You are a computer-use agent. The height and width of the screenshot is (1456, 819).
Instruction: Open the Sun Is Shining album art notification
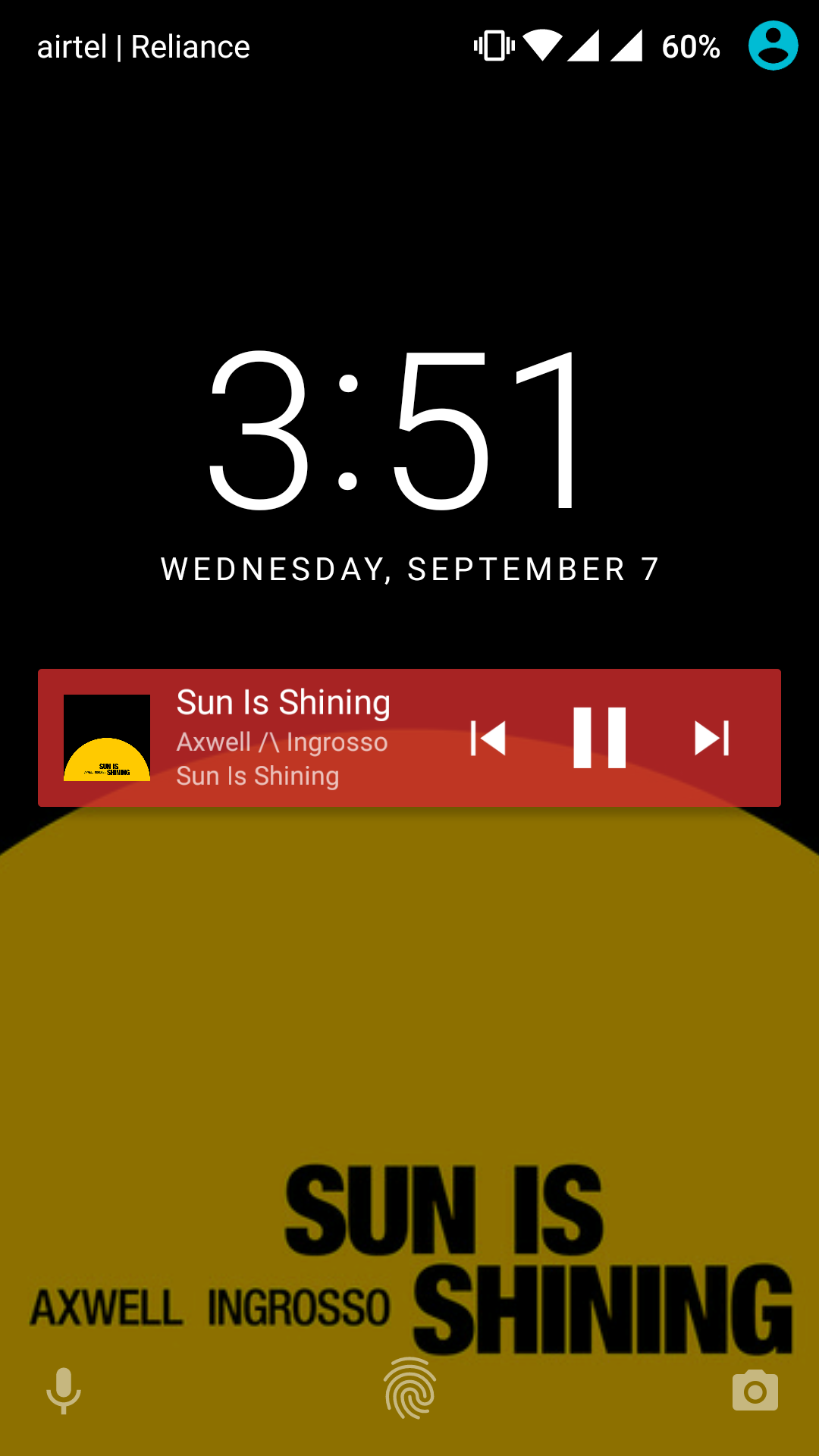tap(107, 738)
